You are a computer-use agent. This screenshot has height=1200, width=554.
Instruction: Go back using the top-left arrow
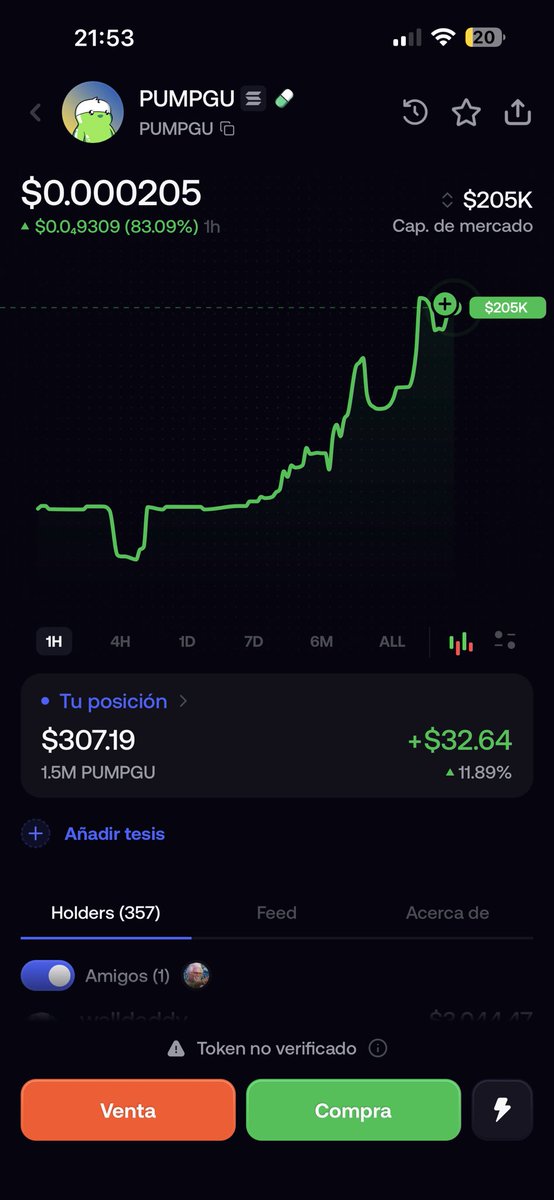point(36,113)
